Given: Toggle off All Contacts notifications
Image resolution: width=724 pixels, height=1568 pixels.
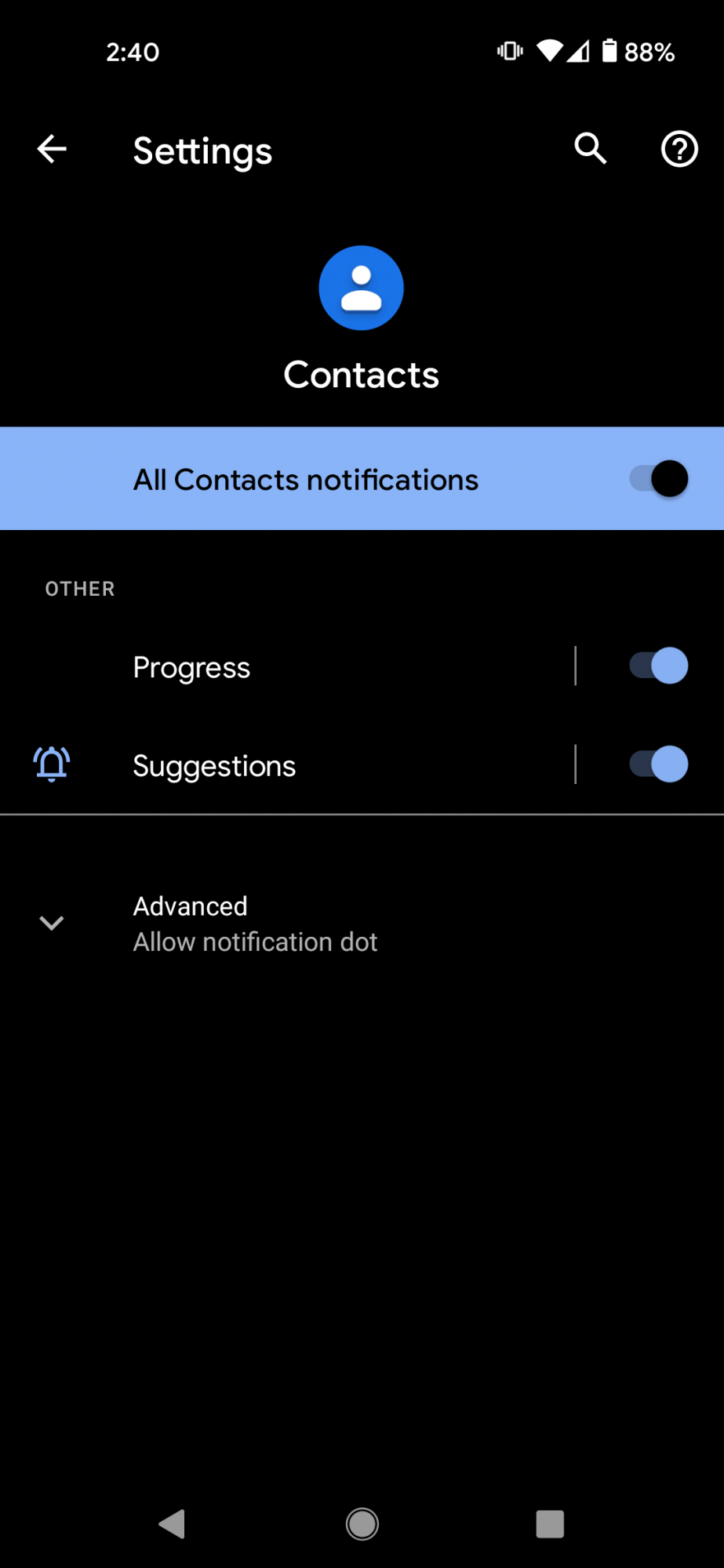Looking at the screenshot, I should (x=659, y=479).
